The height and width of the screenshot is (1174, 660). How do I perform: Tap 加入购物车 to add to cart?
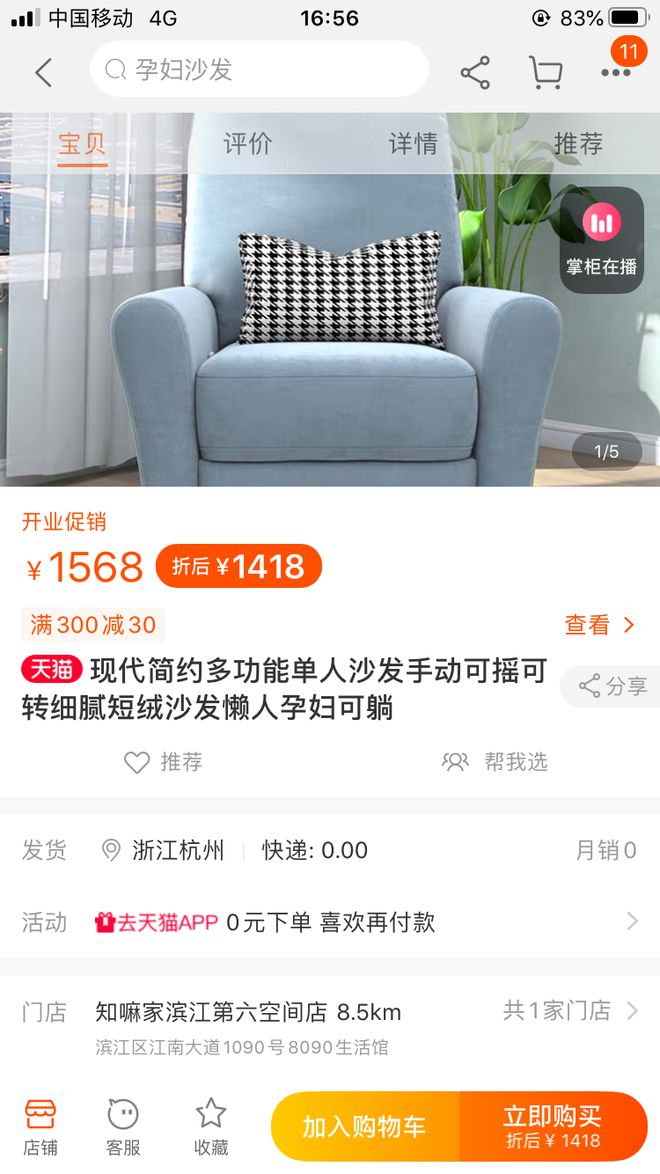364,1127
